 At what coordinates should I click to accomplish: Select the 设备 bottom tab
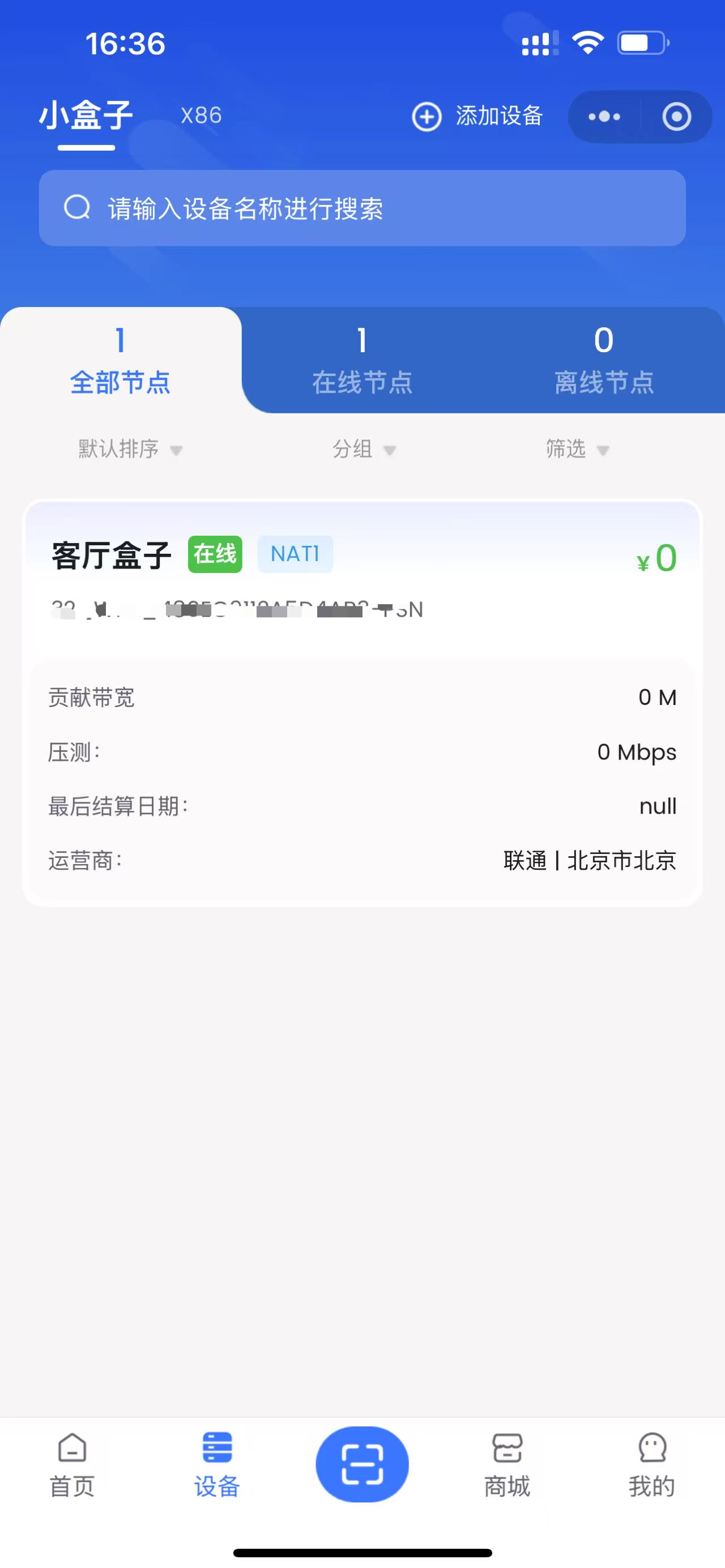point(217,1464)
